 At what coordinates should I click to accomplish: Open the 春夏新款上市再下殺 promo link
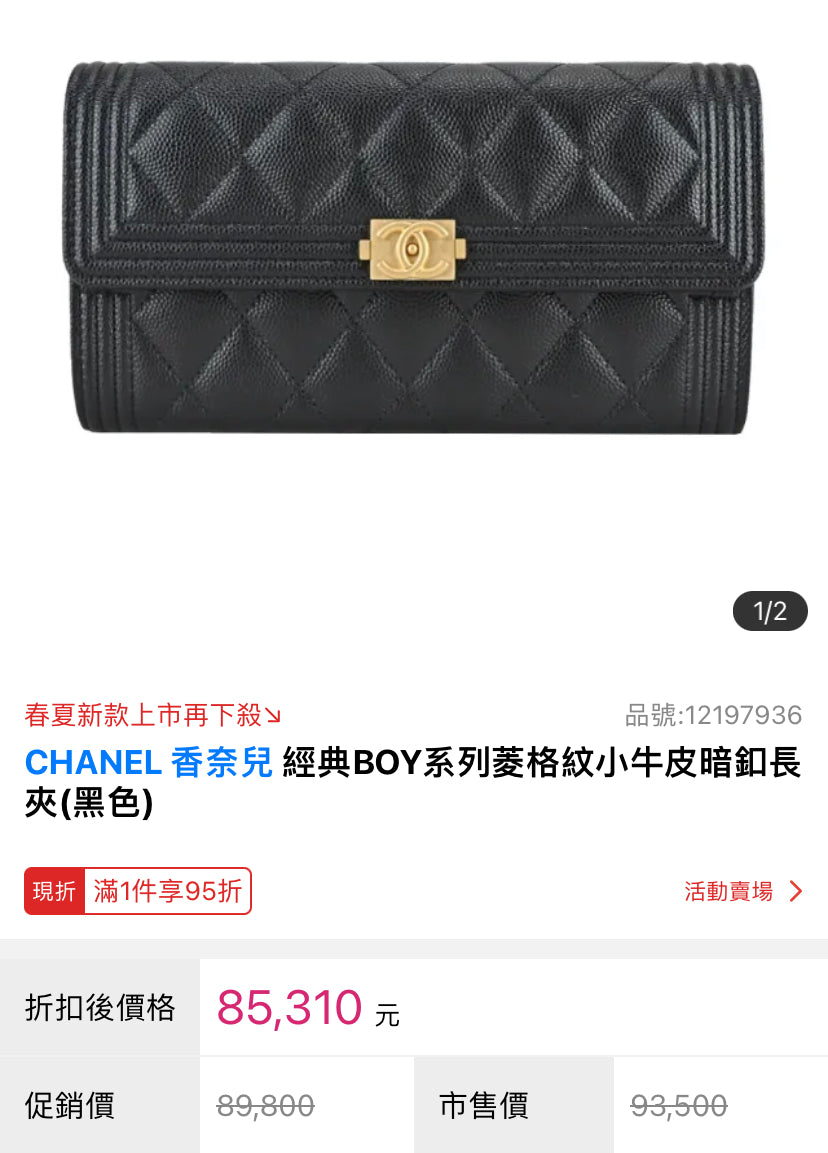153,715
